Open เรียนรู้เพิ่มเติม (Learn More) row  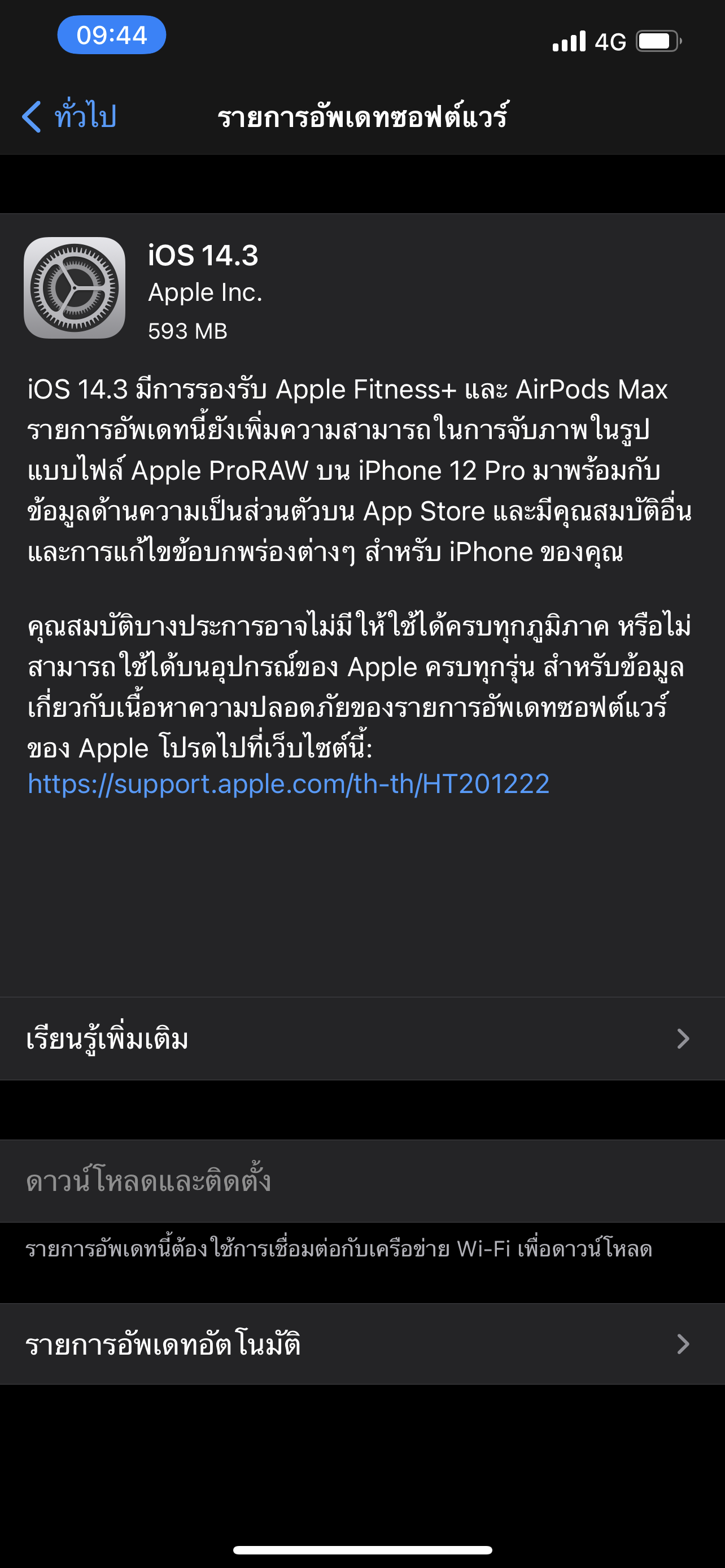[x=362, y=1039]
